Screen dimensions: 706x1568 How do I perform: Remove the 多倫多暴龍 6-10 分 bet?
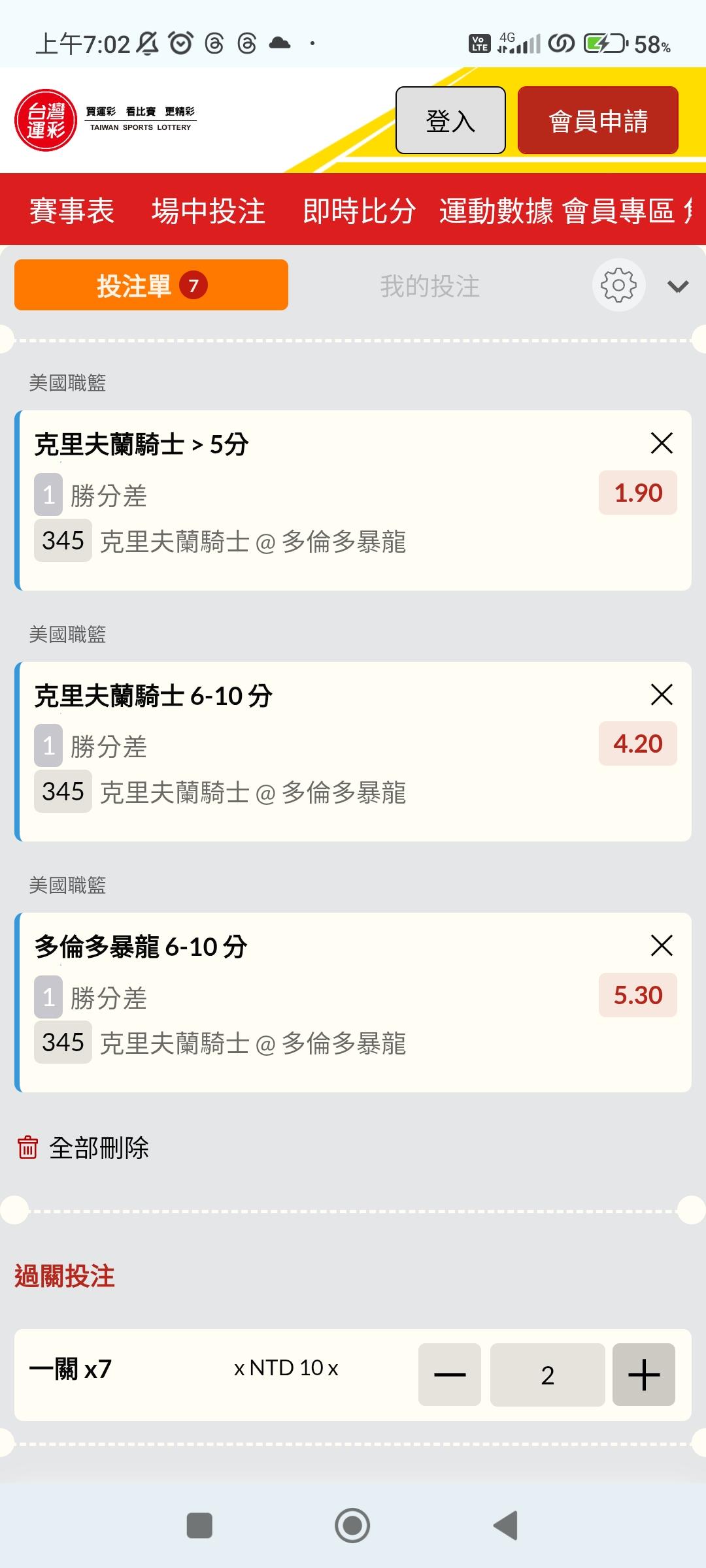(662, 945)
